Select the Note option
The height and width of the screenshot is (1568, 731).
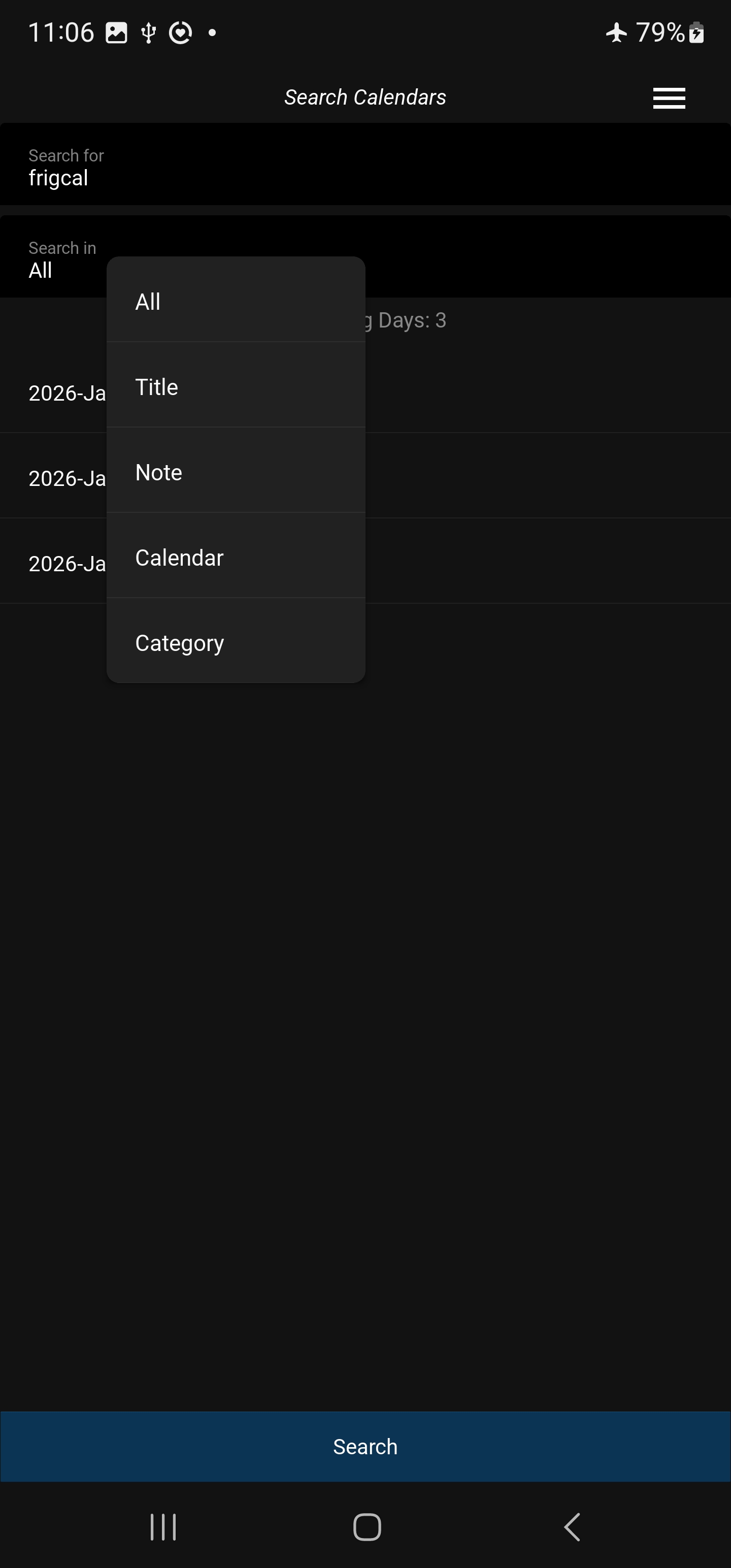pos(236,472)
